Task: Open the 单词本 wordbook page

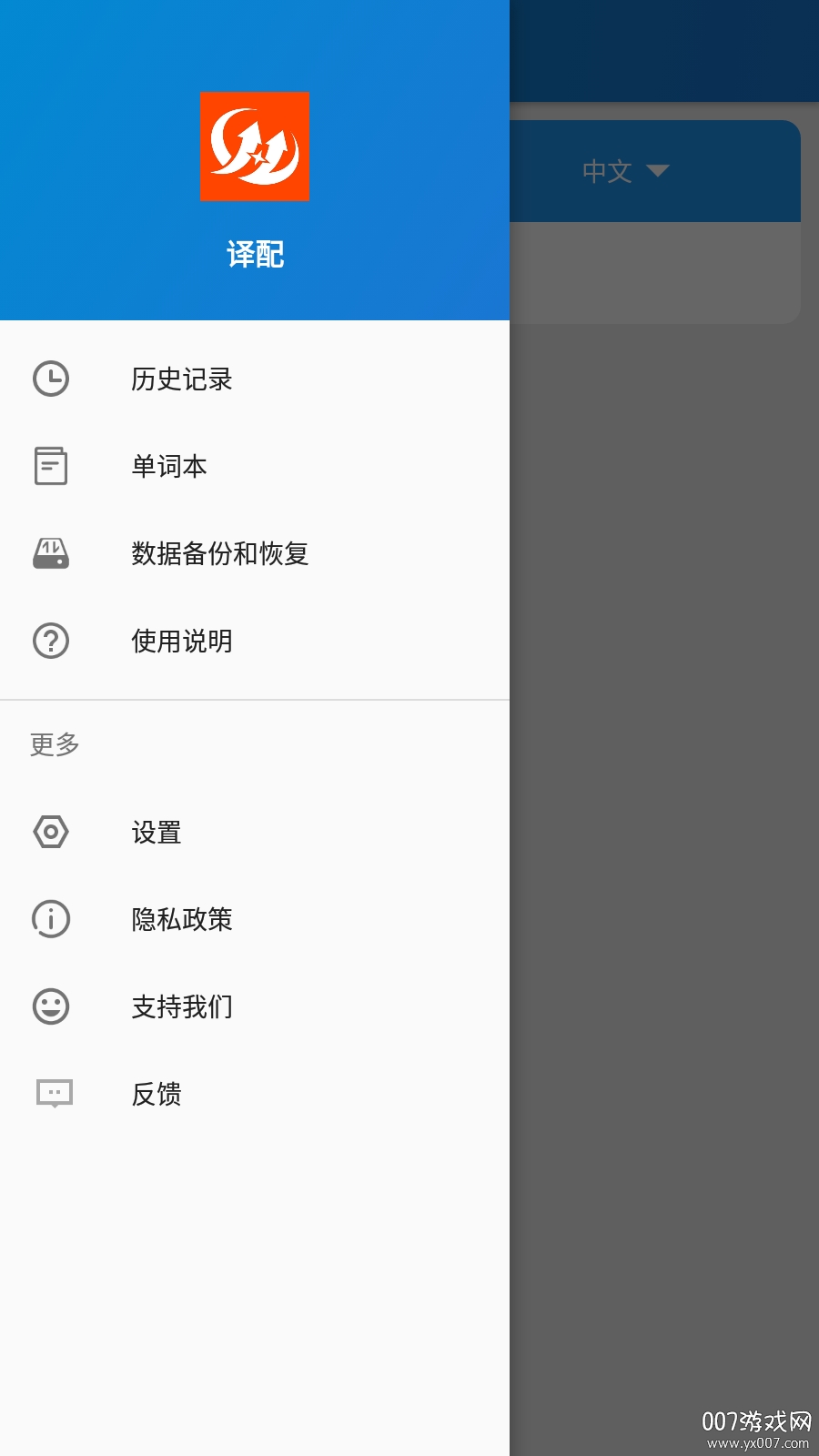Action: coord(168,466)
